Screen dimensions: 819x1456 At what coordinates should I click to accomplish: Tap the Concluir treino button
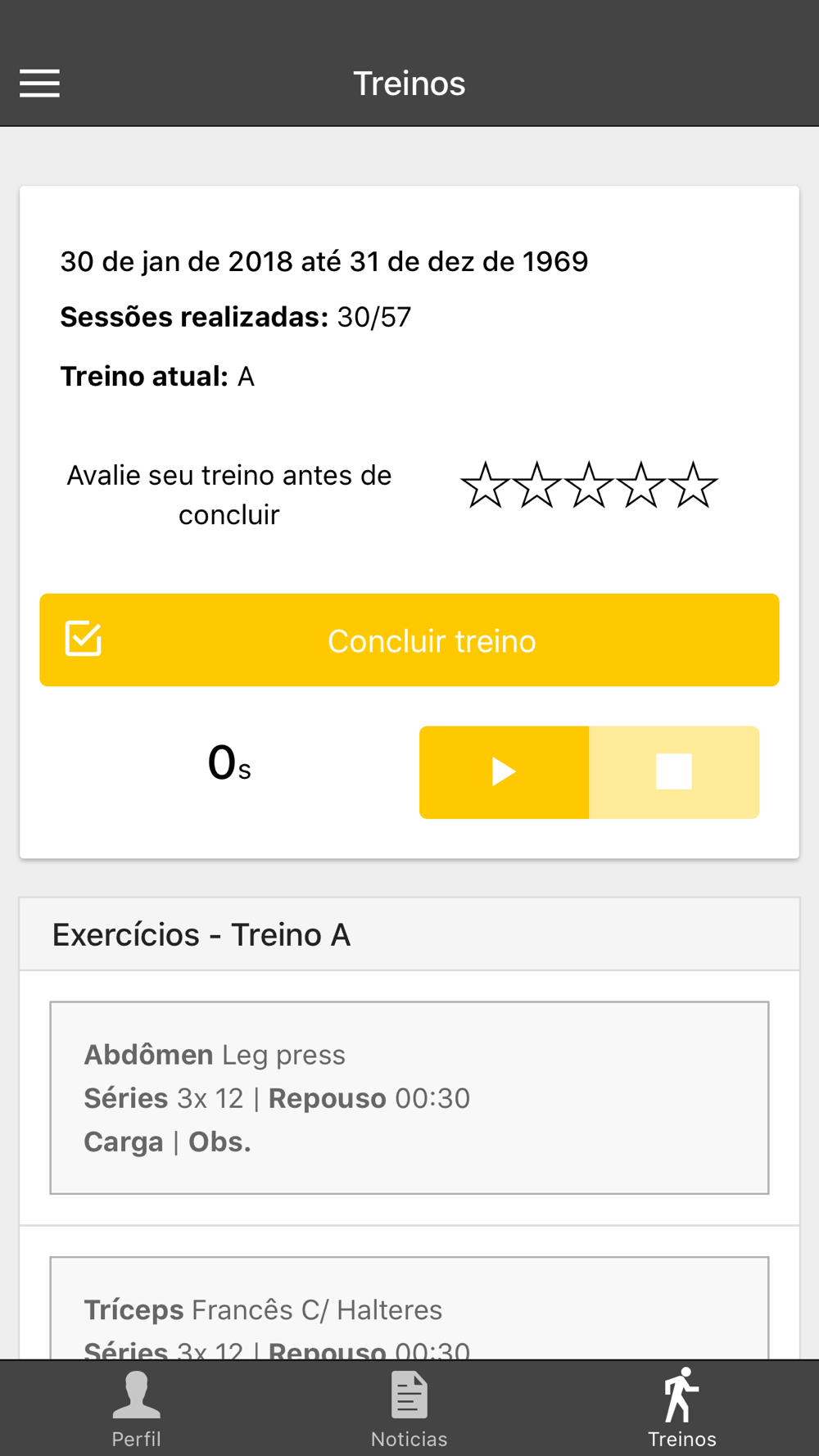(x=409, y=640)
